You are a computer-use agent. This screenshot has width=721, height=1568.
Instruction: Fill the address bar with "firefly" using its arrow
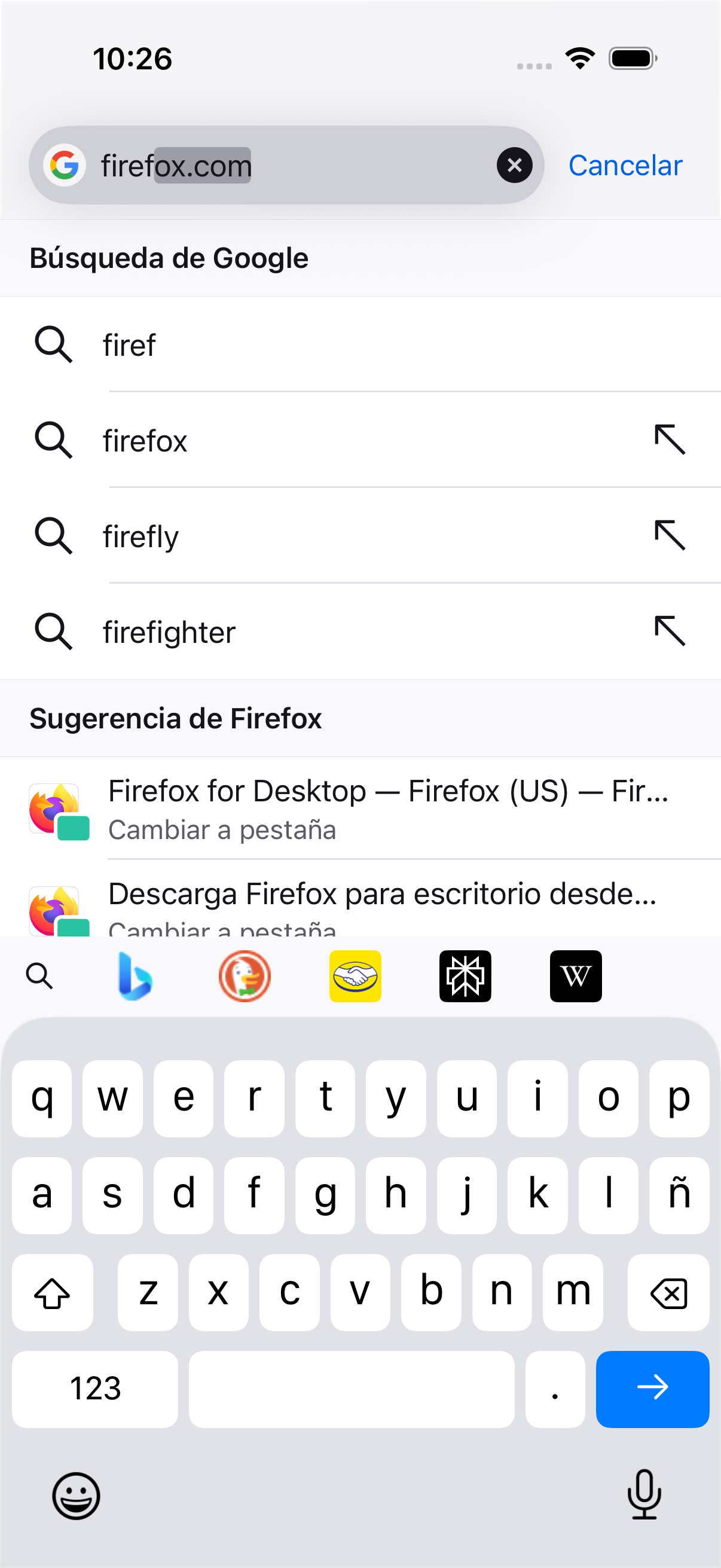670,536
